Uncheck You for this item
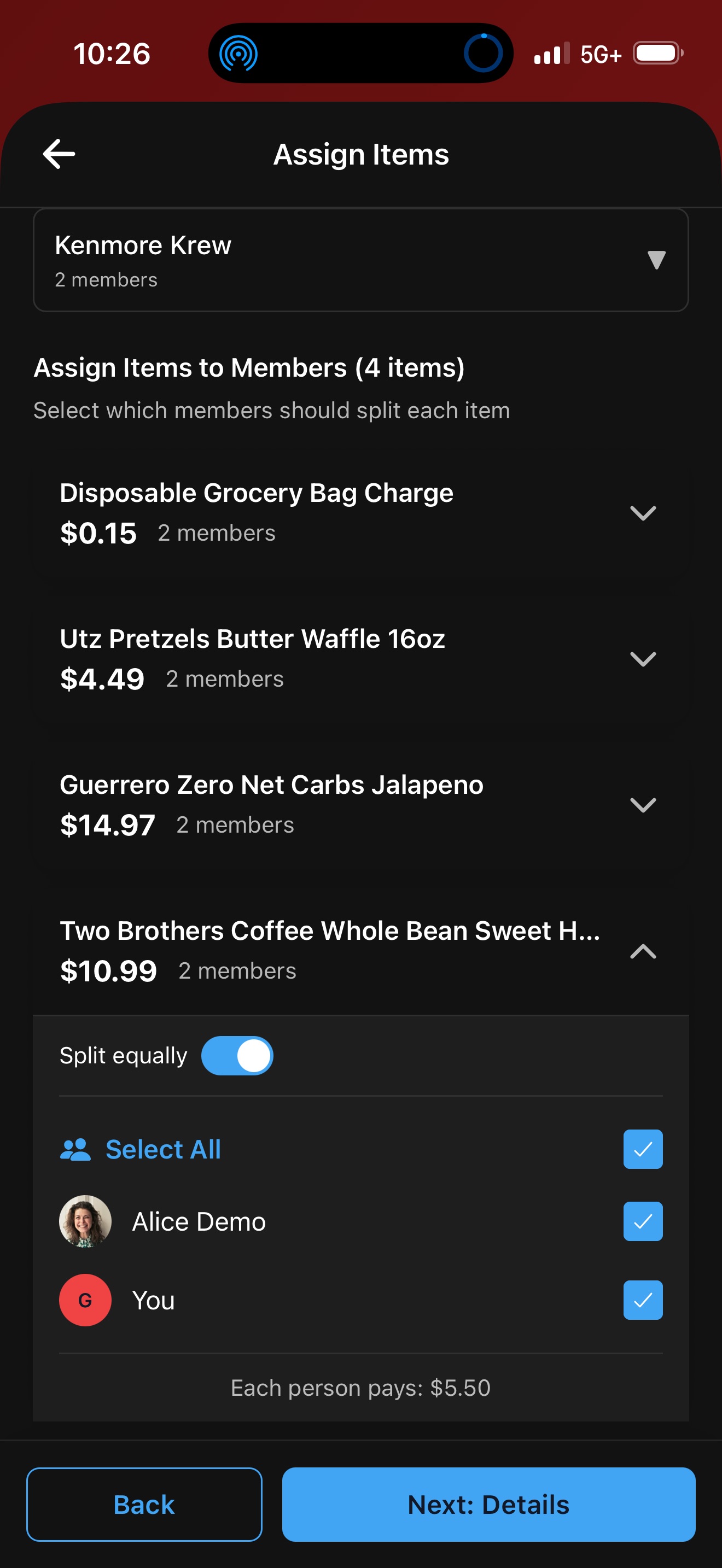 (x=642, y=1300)
